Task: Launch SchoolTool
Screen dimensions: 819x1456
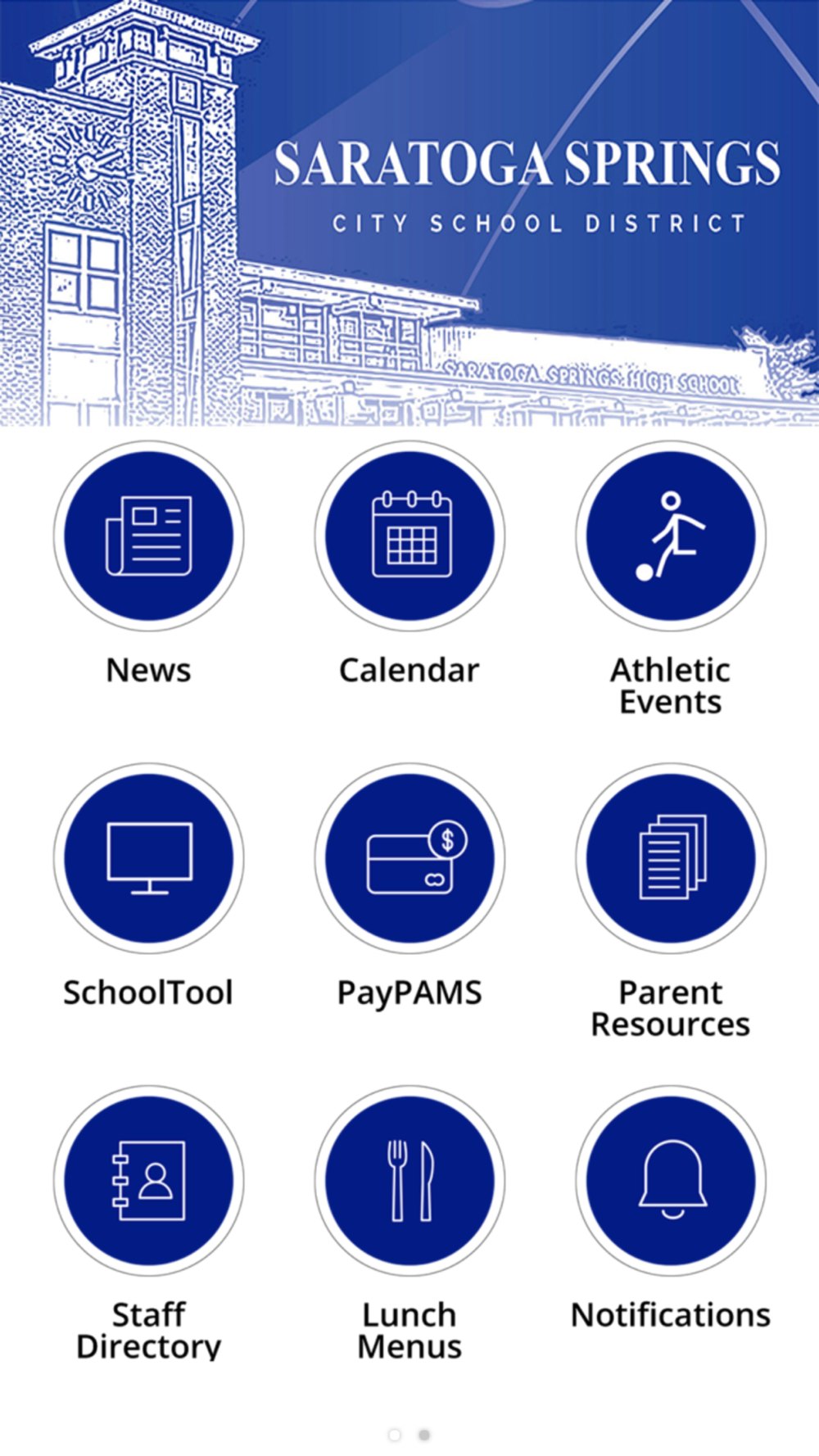Action: pos(148,857)
